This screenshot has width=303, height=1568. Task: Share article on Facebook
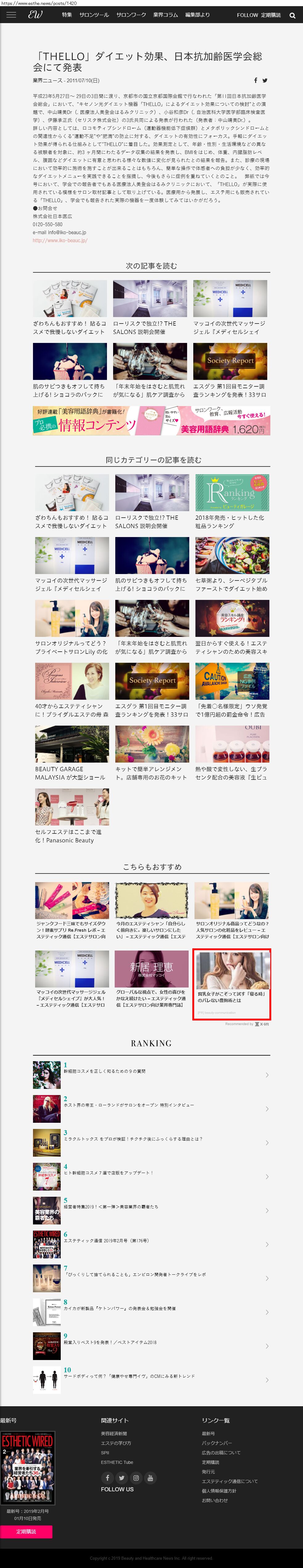coord(256,80)
